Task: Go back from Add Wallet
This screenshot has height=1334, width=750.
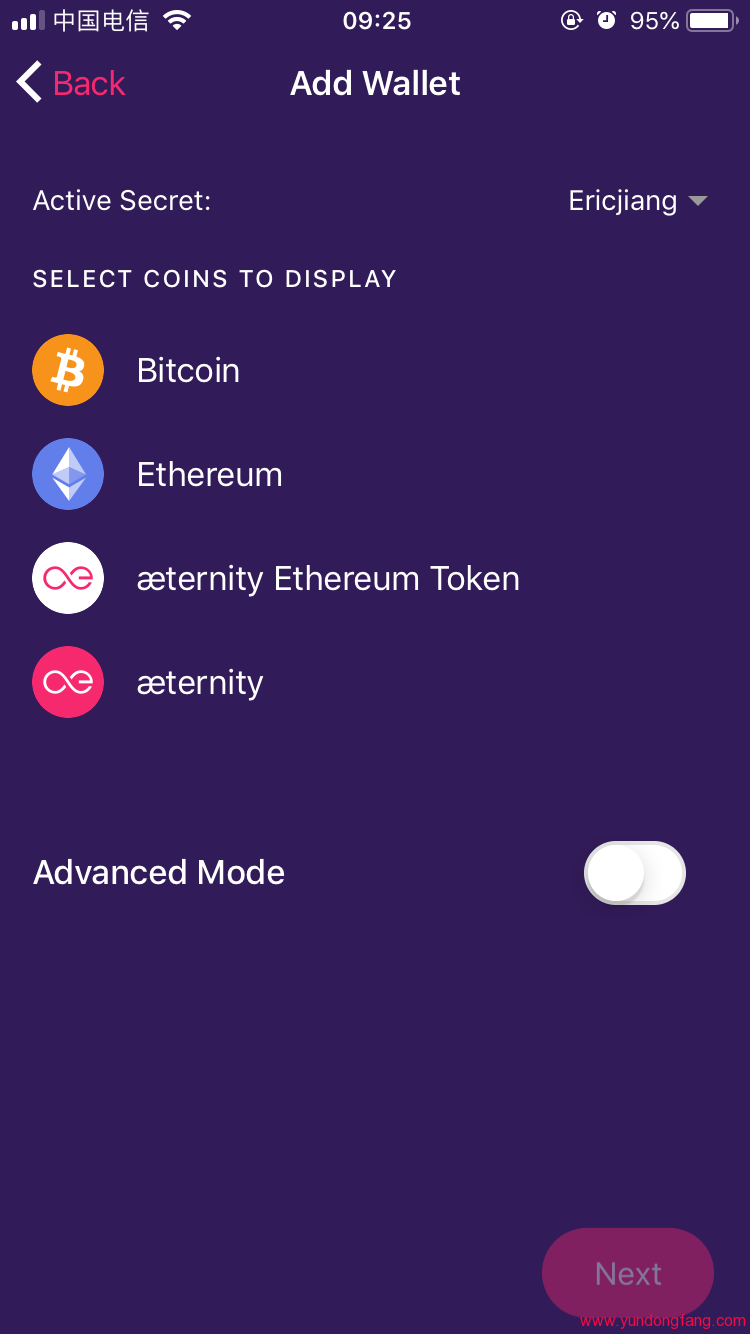Action: [x=71, y=83]
